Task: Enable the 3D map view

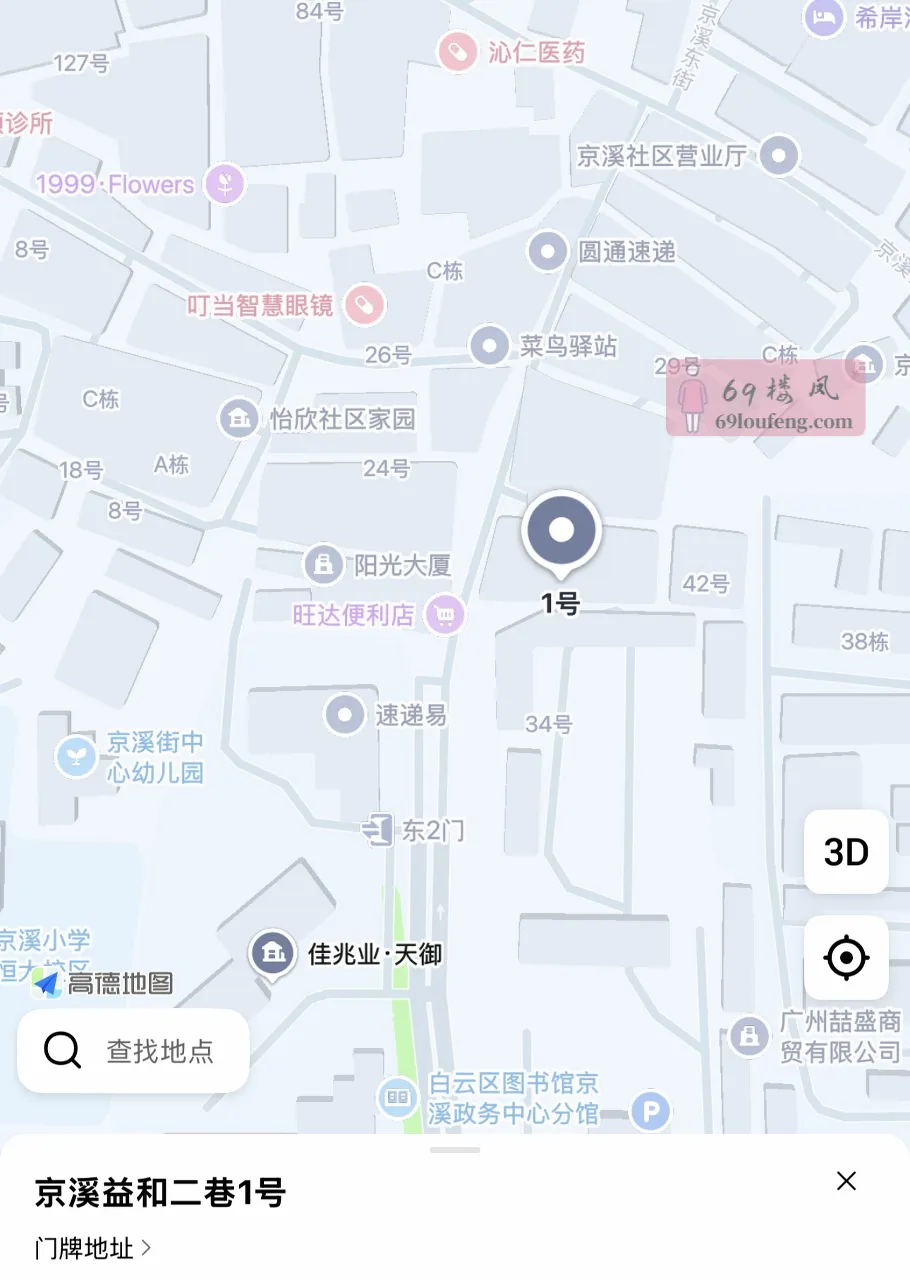Action: [846, 853]
